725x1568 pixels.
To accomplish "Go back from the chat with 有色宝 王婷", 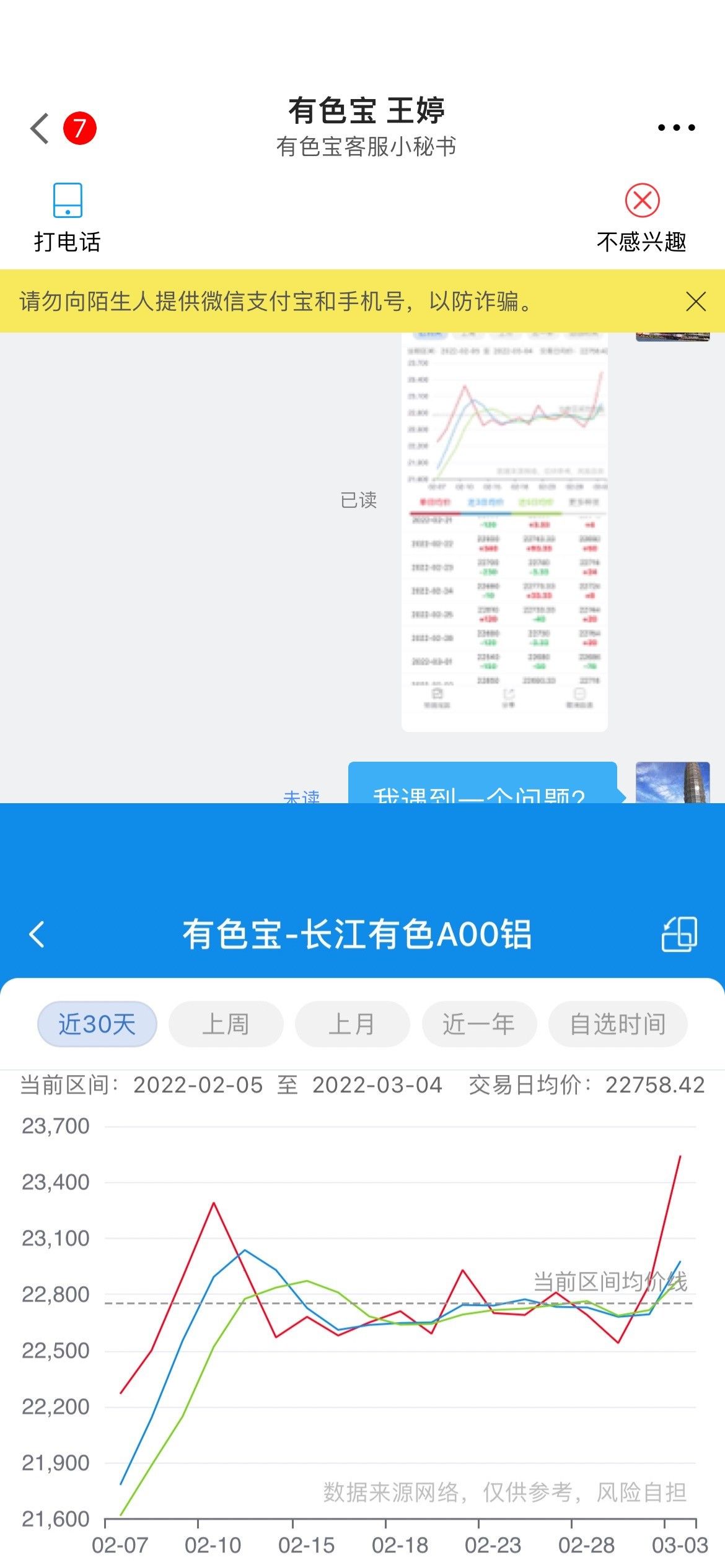I will coord(40,129).
